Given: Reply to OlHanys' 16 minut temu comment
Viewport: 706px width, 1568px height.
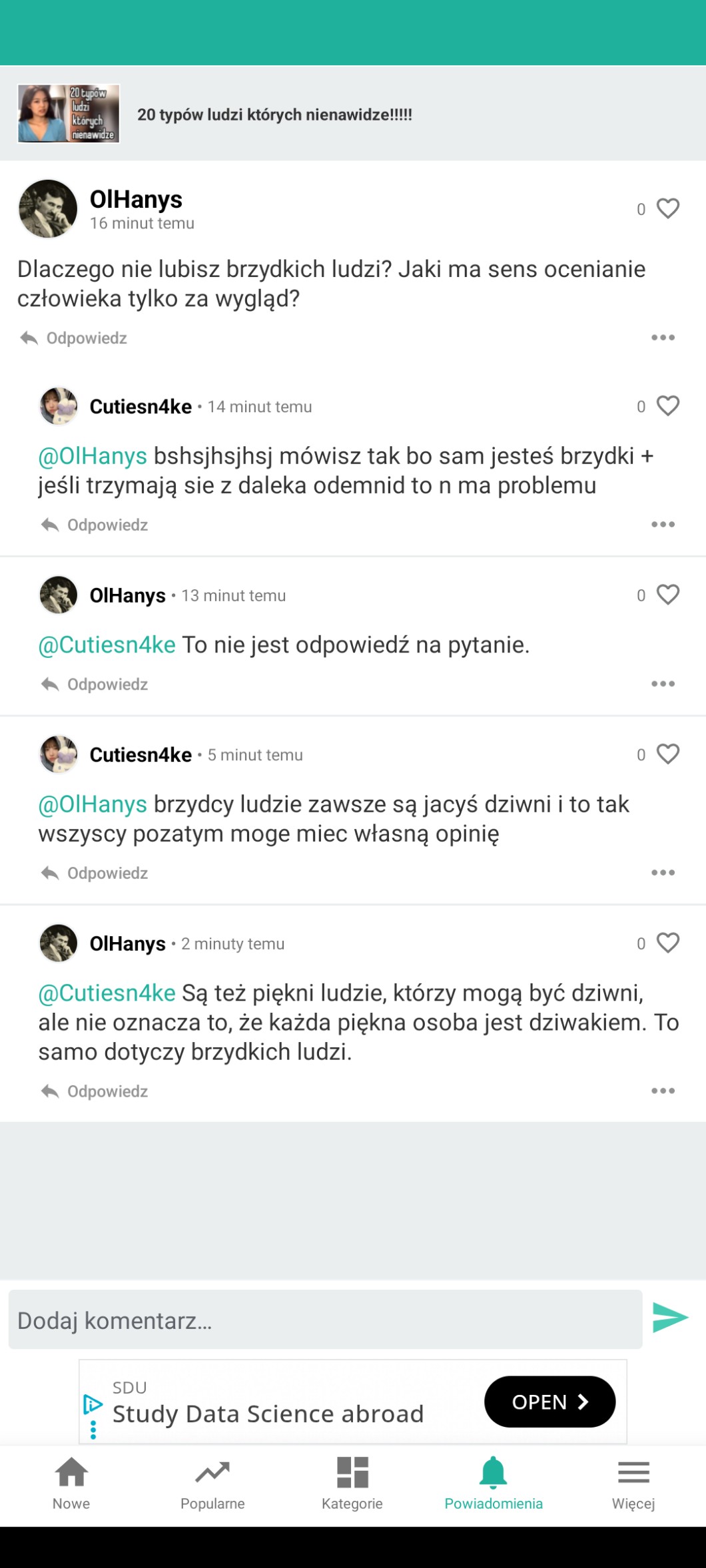Looking at the screenshot, I should click(74, 338).
